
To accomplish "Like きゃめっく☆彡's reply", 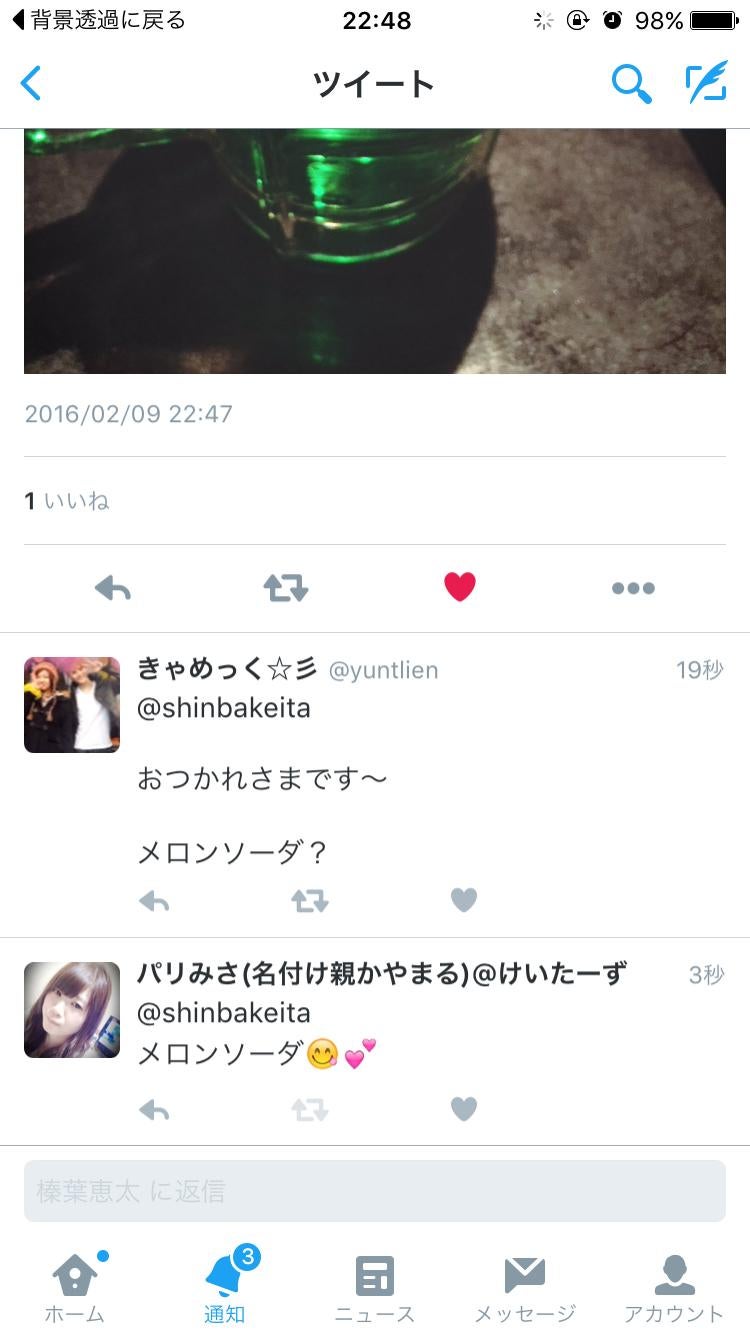I will 464,901.
